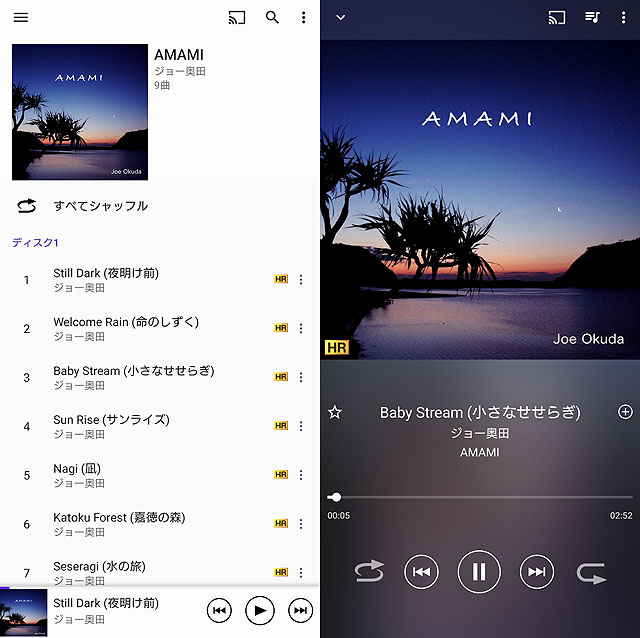Toggle repeat mode in the player
The width and height of the screenshot is (640, 638).
pos(591,572)
